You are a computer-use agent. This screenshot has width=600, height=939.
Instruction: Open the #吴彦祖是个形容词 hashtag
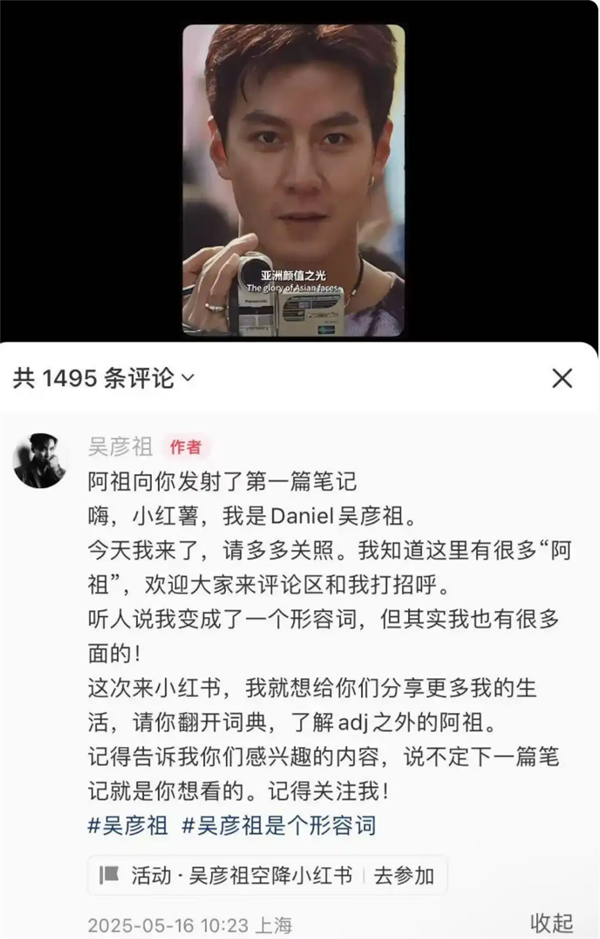tap(278, 826)
